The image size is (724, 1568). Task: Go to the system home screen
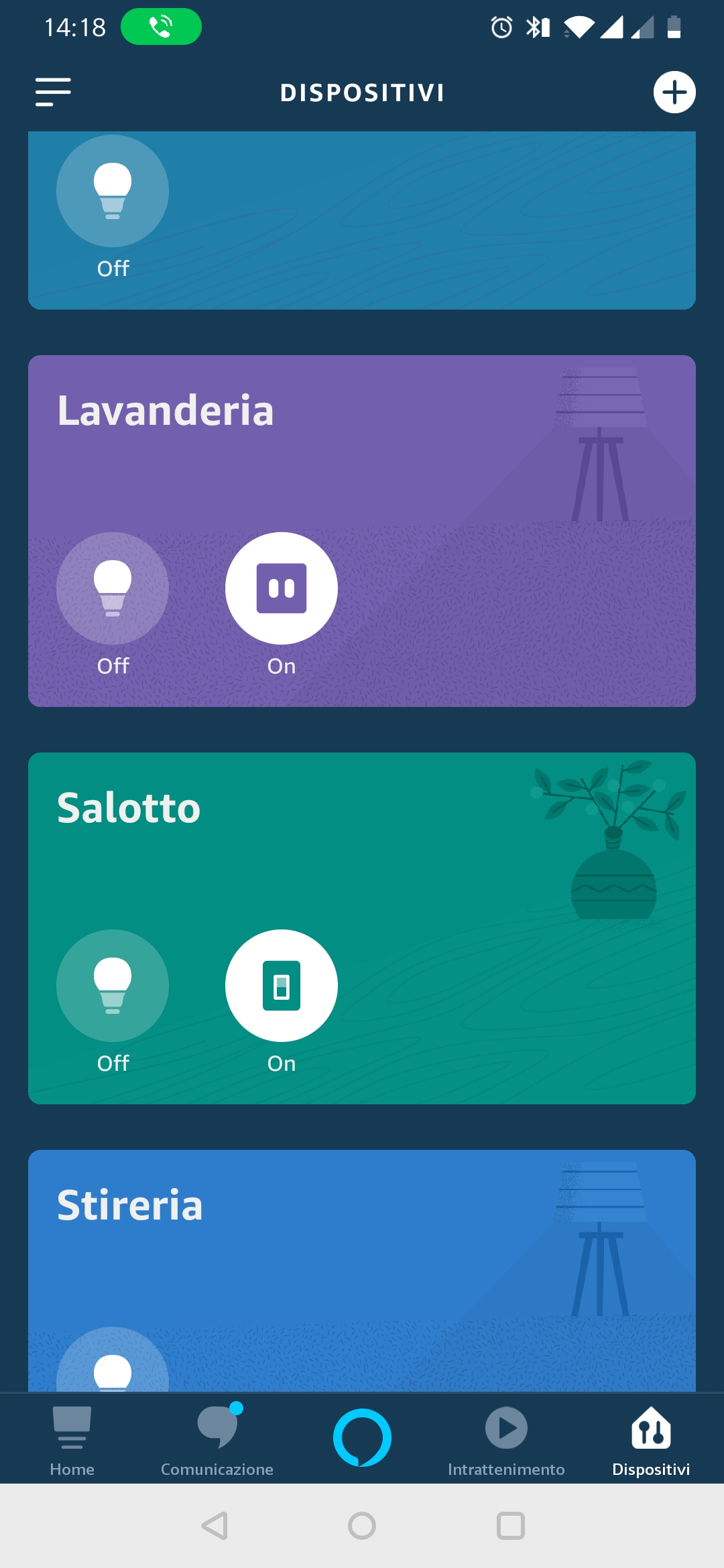(362, 1526)
